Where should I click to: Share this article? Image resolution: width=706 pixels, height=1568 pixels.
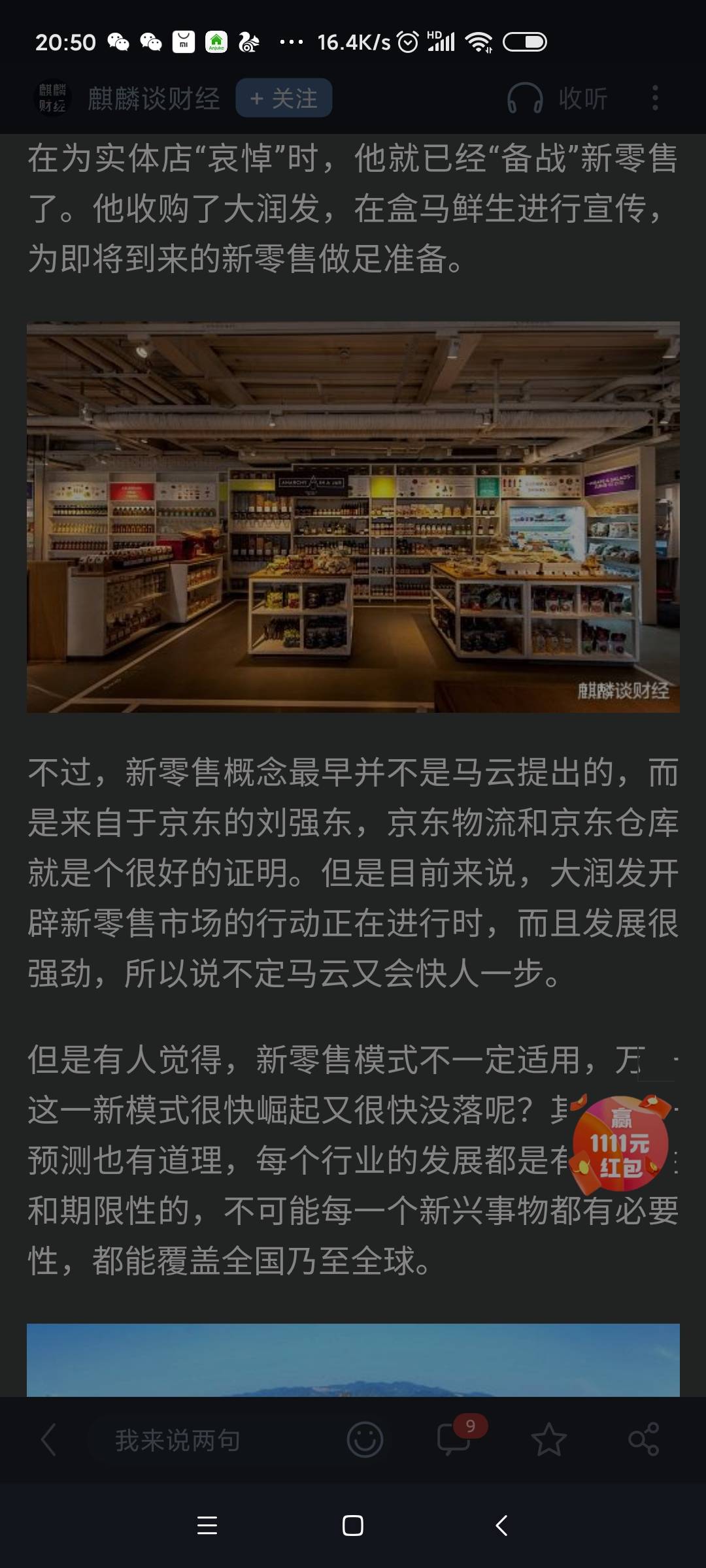[x=643, y=1439]
